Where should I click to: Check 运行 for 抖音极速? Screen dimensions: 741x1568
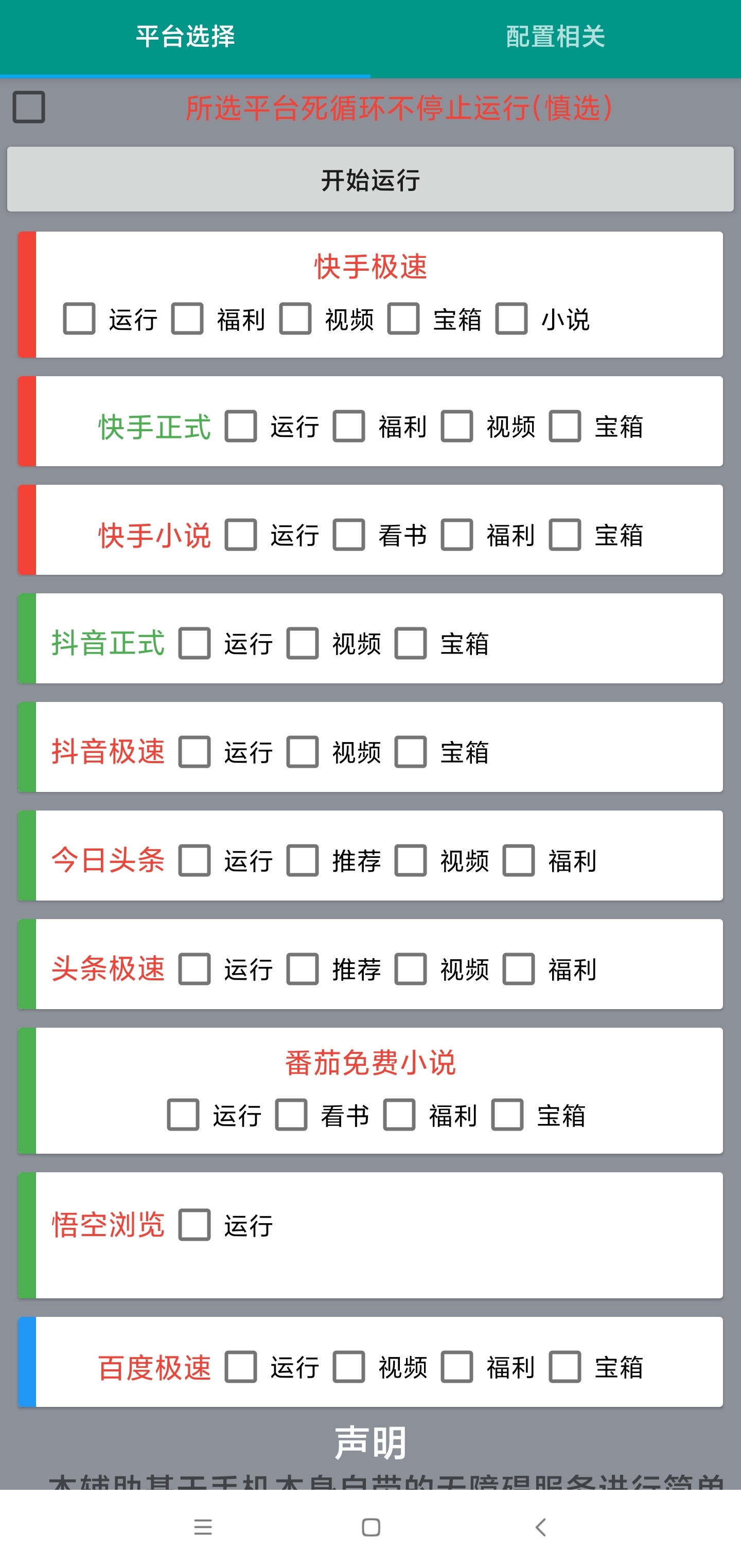coord(195,752)
